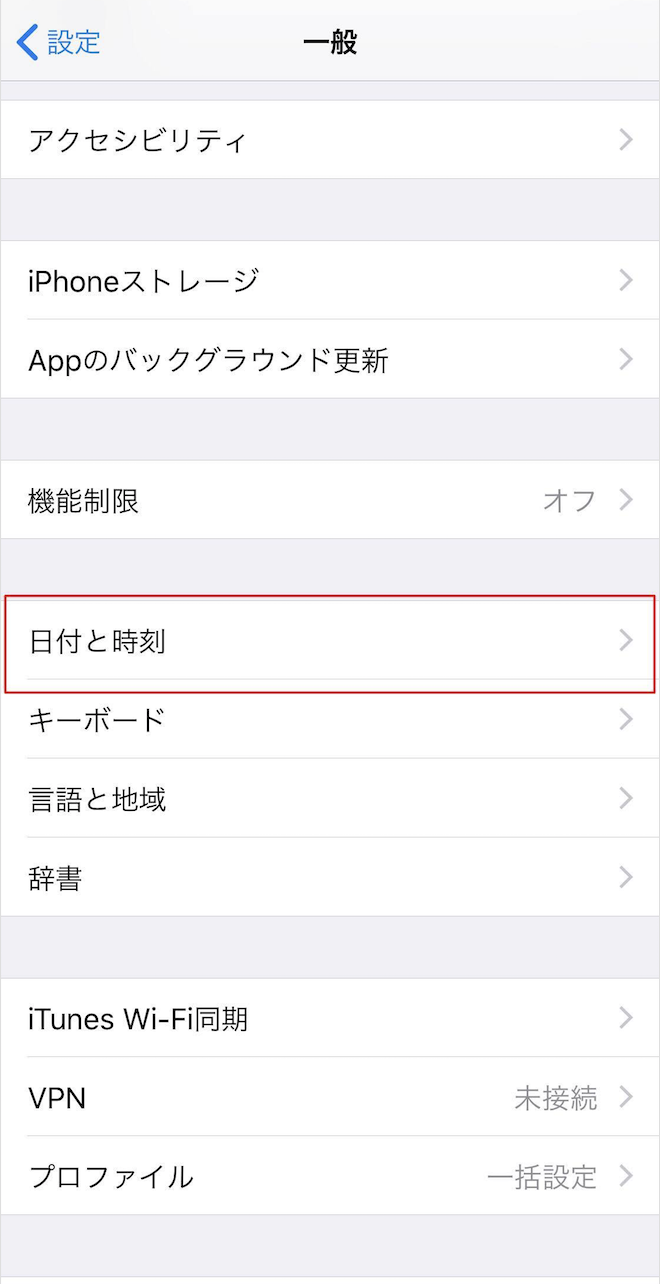This screenshot has height=1284, width=660.
Task: Open iTunes Wi-Fi同期
Action: pos(330,1018)
